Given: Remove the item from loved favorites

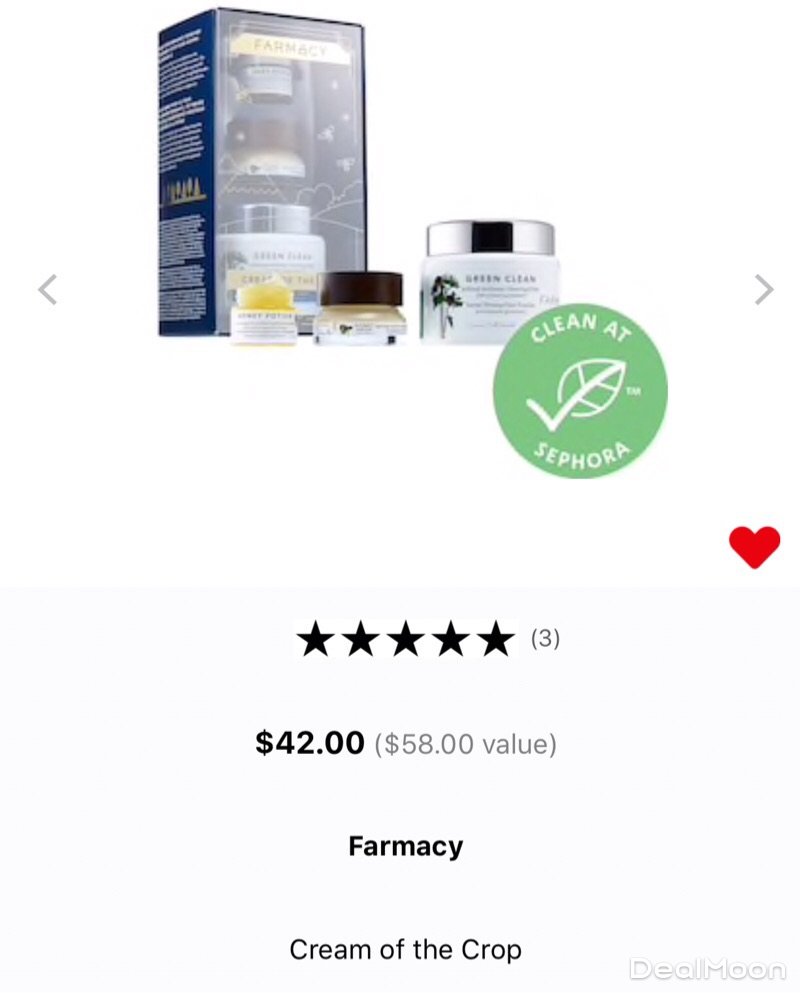Looking at the screenshot, I should point(754,547).
